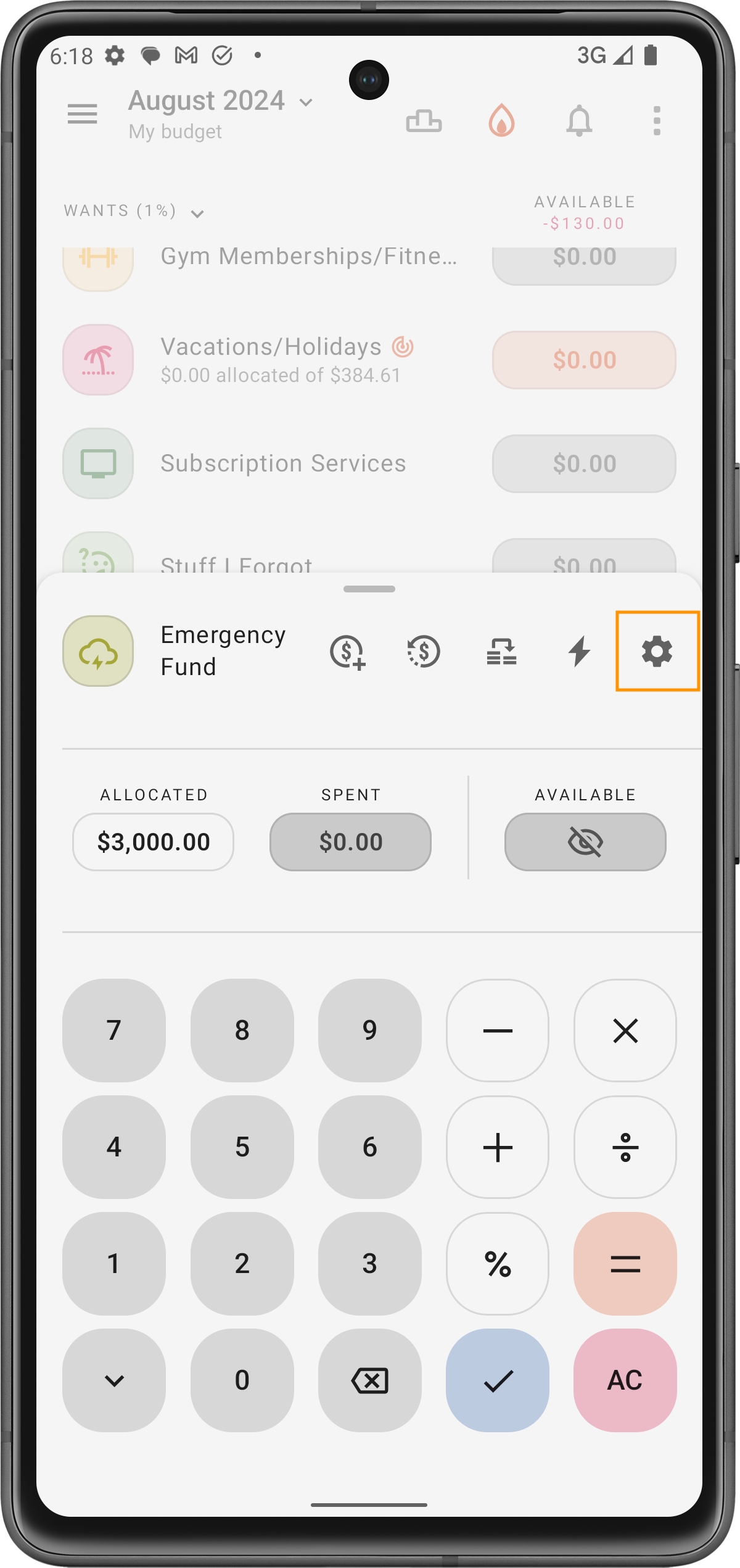Open the Emergency Fund history icon
740x1568 pixels.
point(424,651)
